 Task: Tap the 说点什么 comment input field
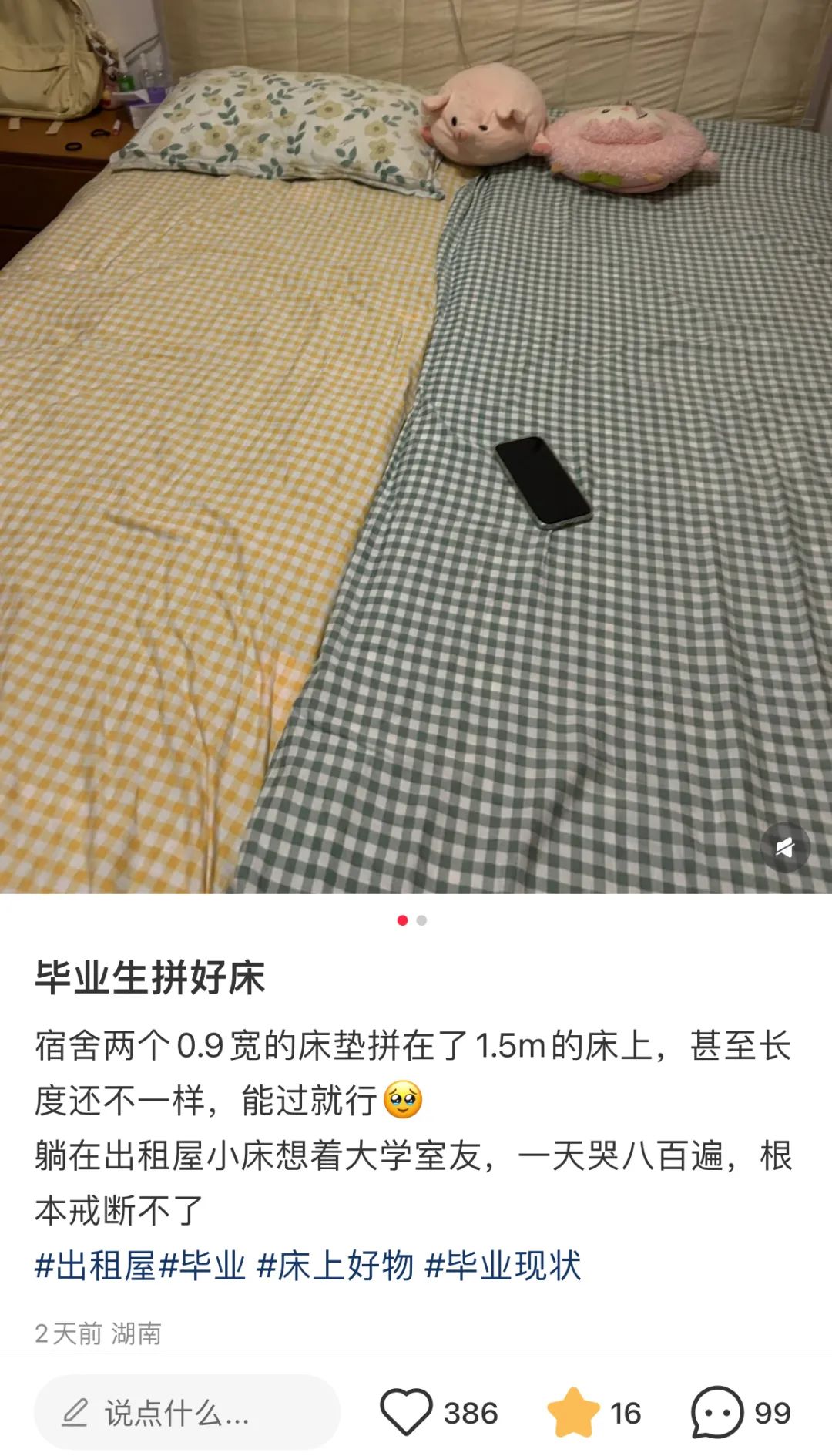(x=187, y=1412)
